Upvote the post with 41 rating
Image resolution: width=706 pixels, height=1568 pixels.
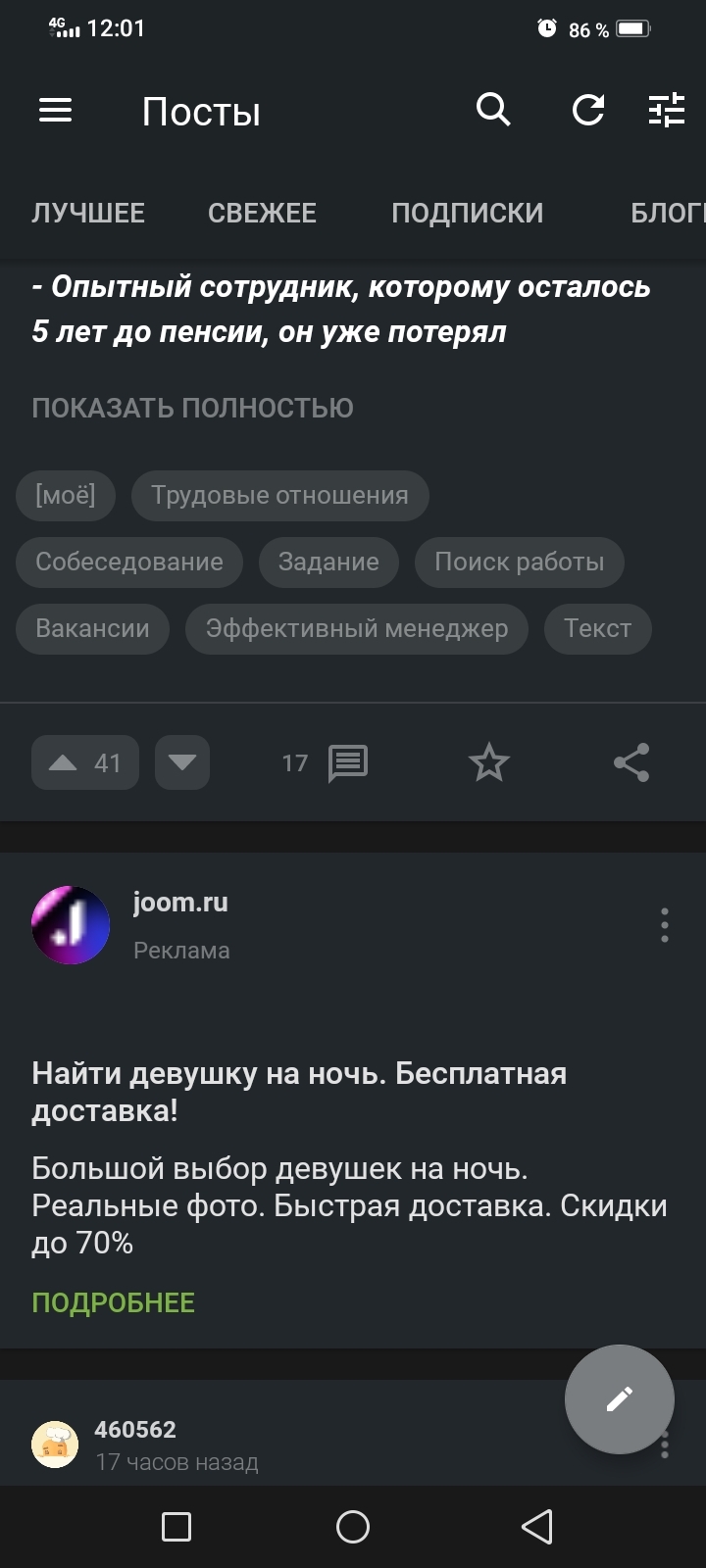tap(84, 762)
